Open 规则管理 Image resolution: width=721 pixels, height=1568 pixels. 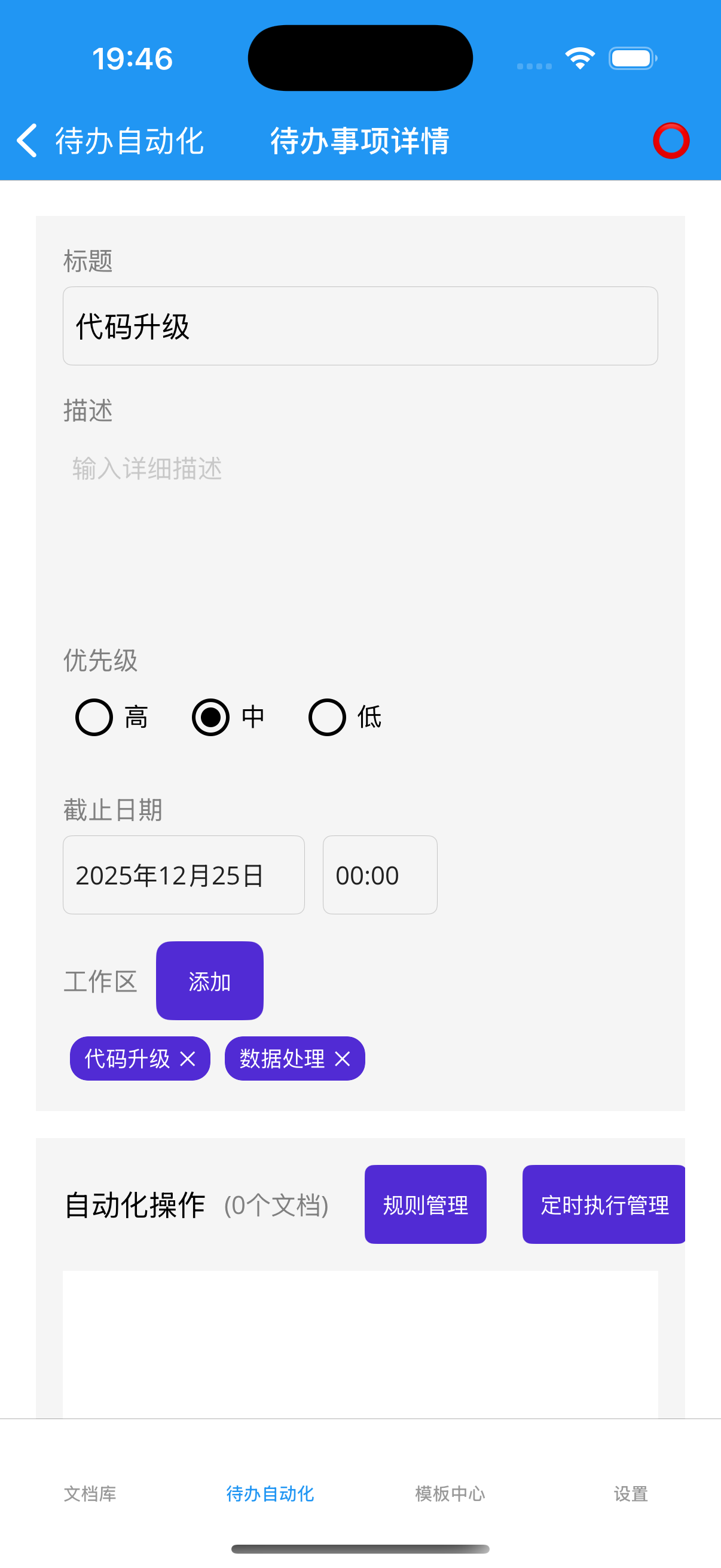pos(424,1204)
